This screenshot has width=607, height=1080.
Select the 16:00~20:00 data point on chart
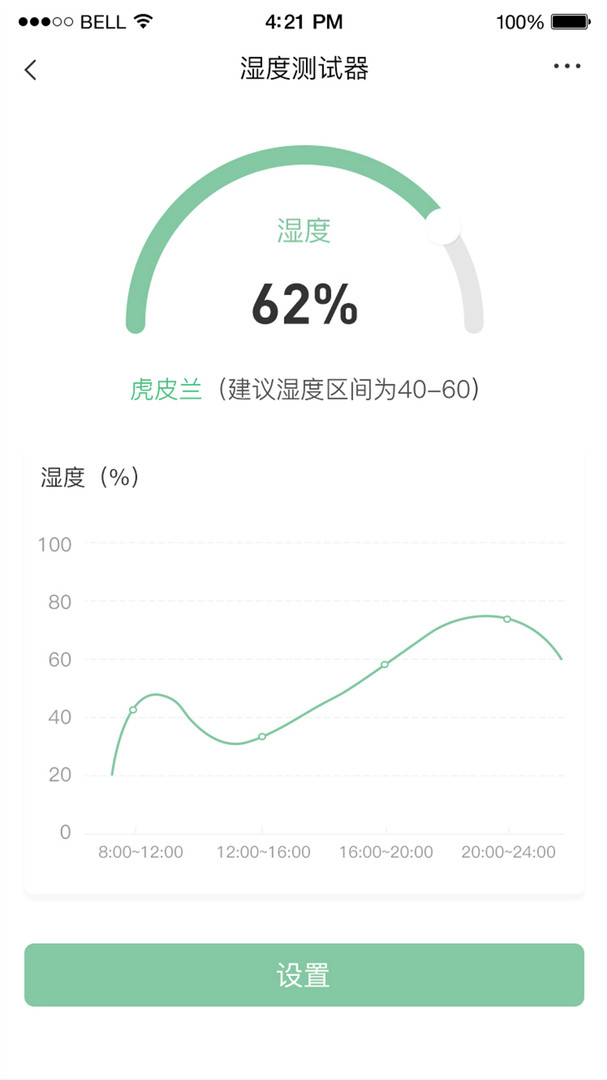point(384,665)
